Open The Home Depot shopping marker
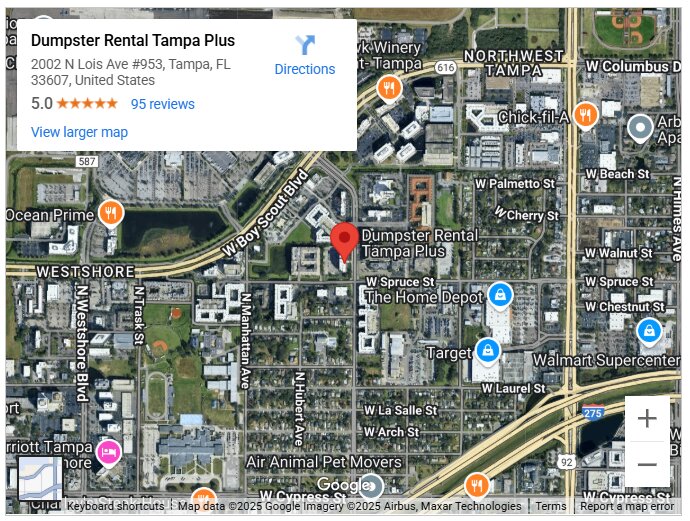The image size is (690, 521). [499, 295]
